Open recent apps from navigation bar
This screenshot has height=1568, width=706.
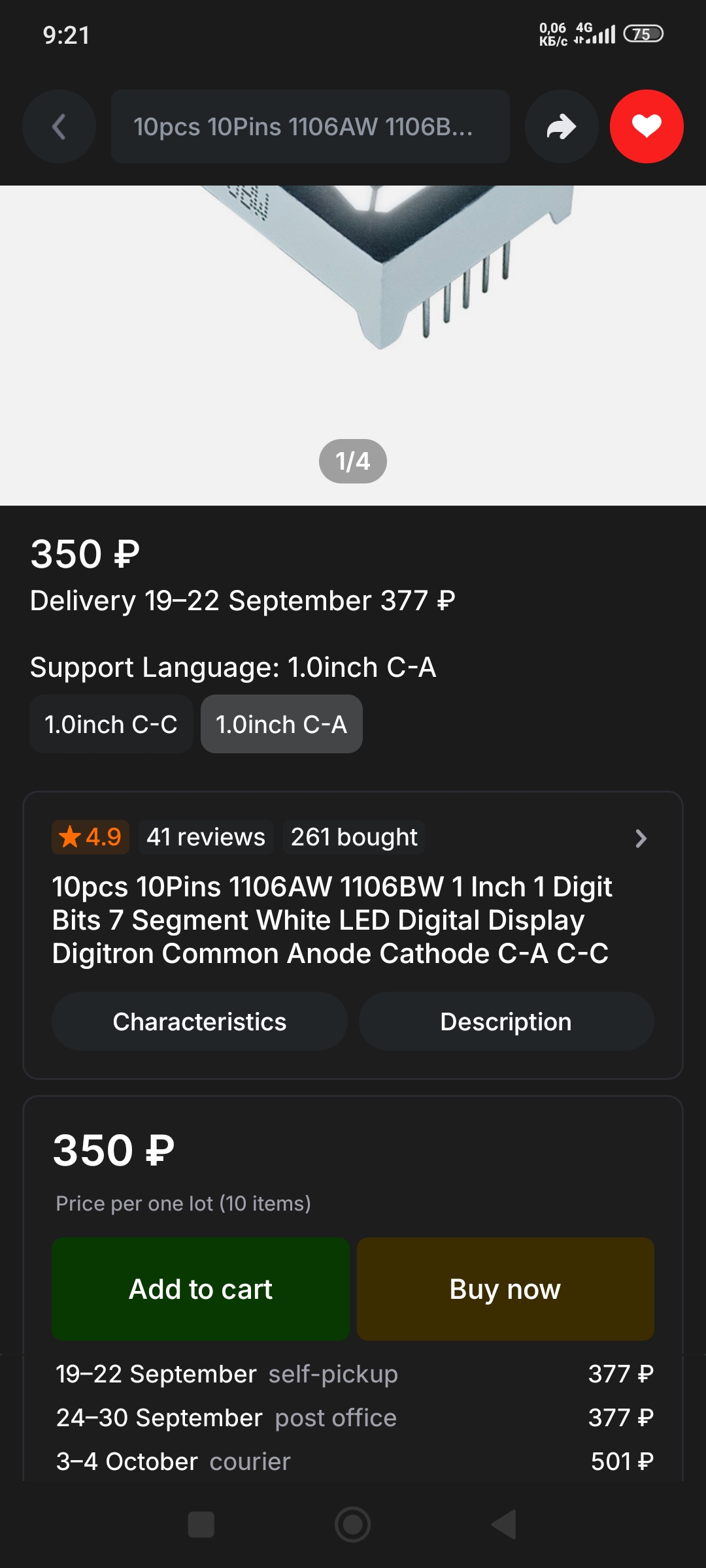[x=201, y=1525]
